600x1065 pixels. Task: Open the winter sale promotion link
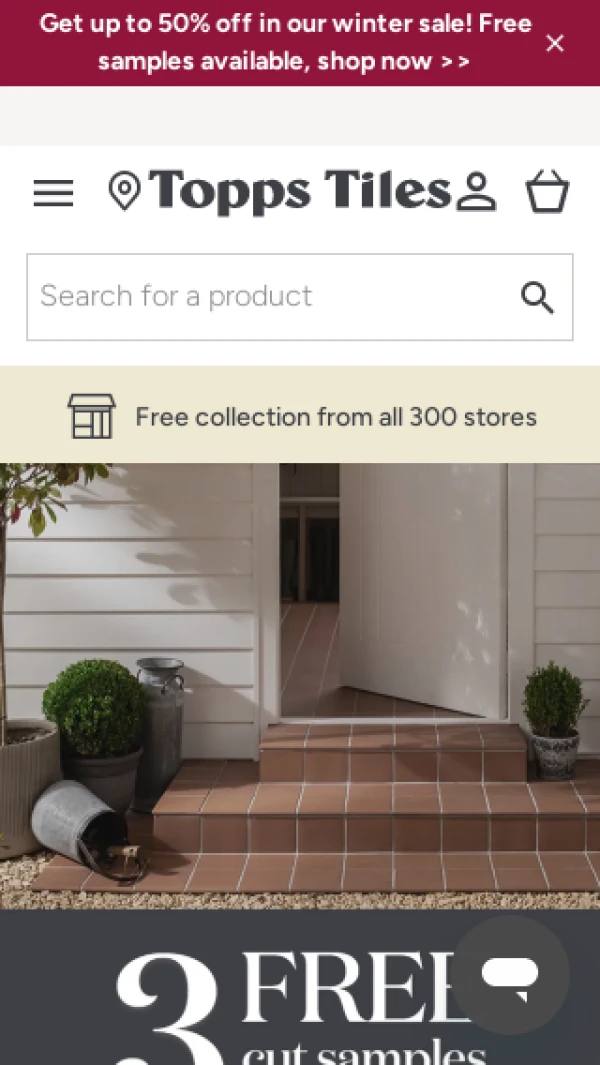point(285,42)
